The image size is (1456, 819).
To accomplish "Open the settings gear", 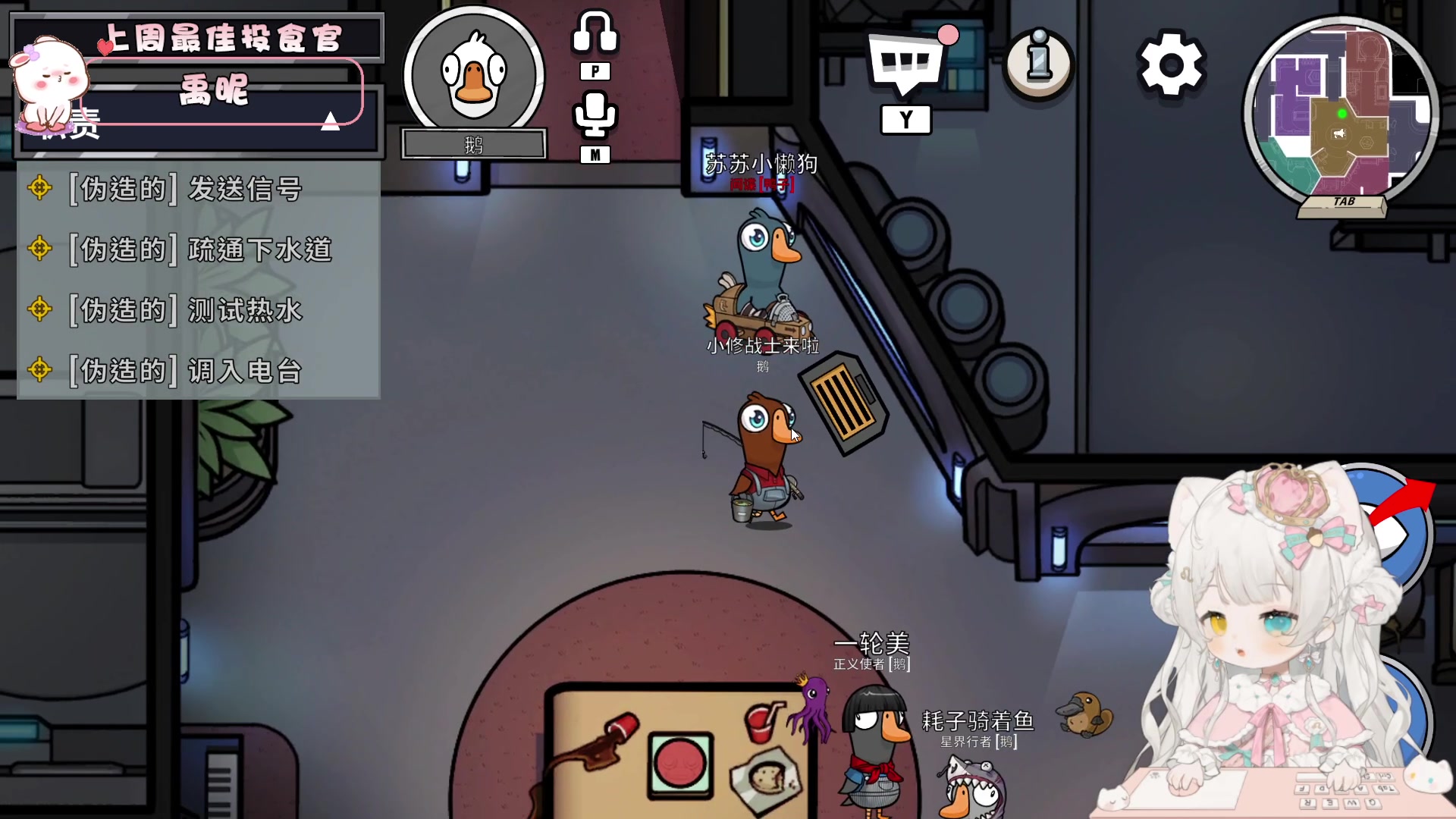I will click(x=1171, y=64).
